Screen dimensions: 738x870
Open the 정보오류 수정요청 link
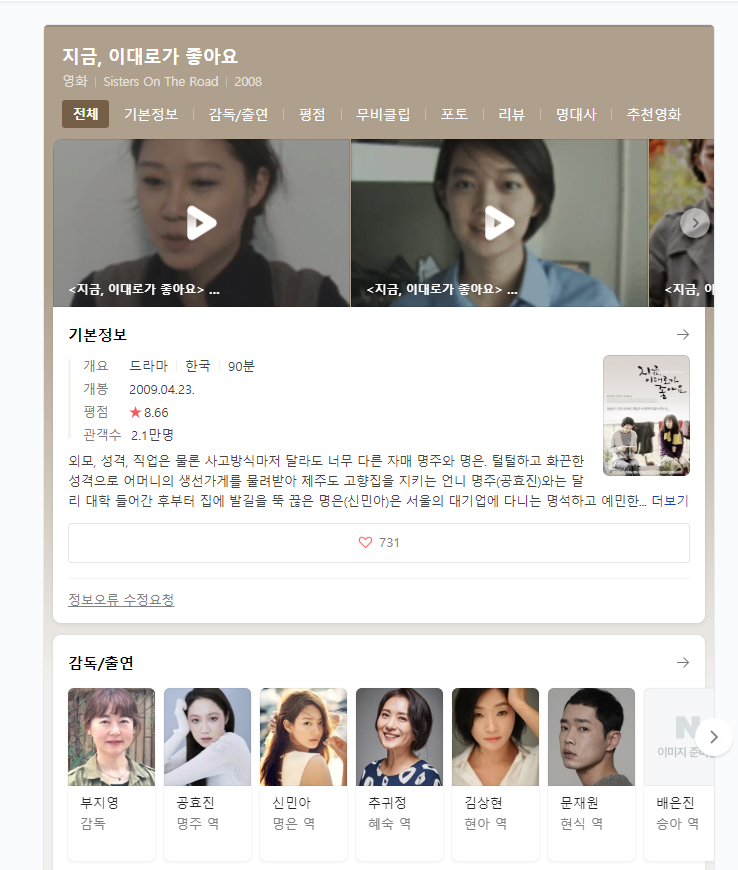point(121,600)
